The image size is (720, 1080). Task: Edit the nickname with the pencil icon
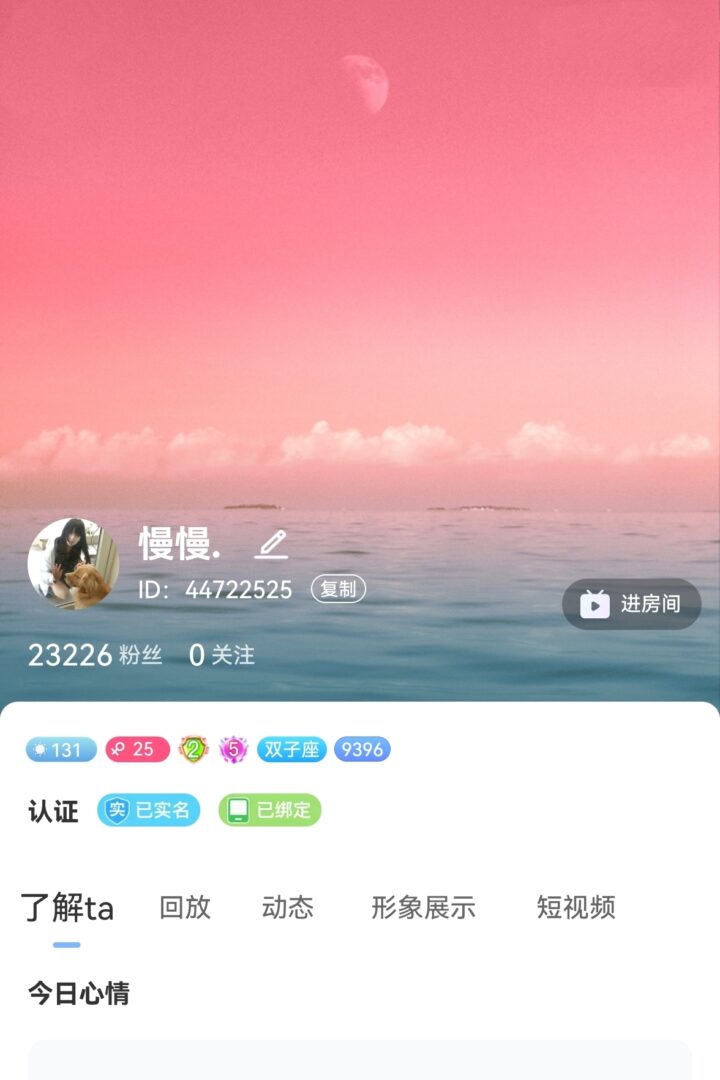click(271, 545)
